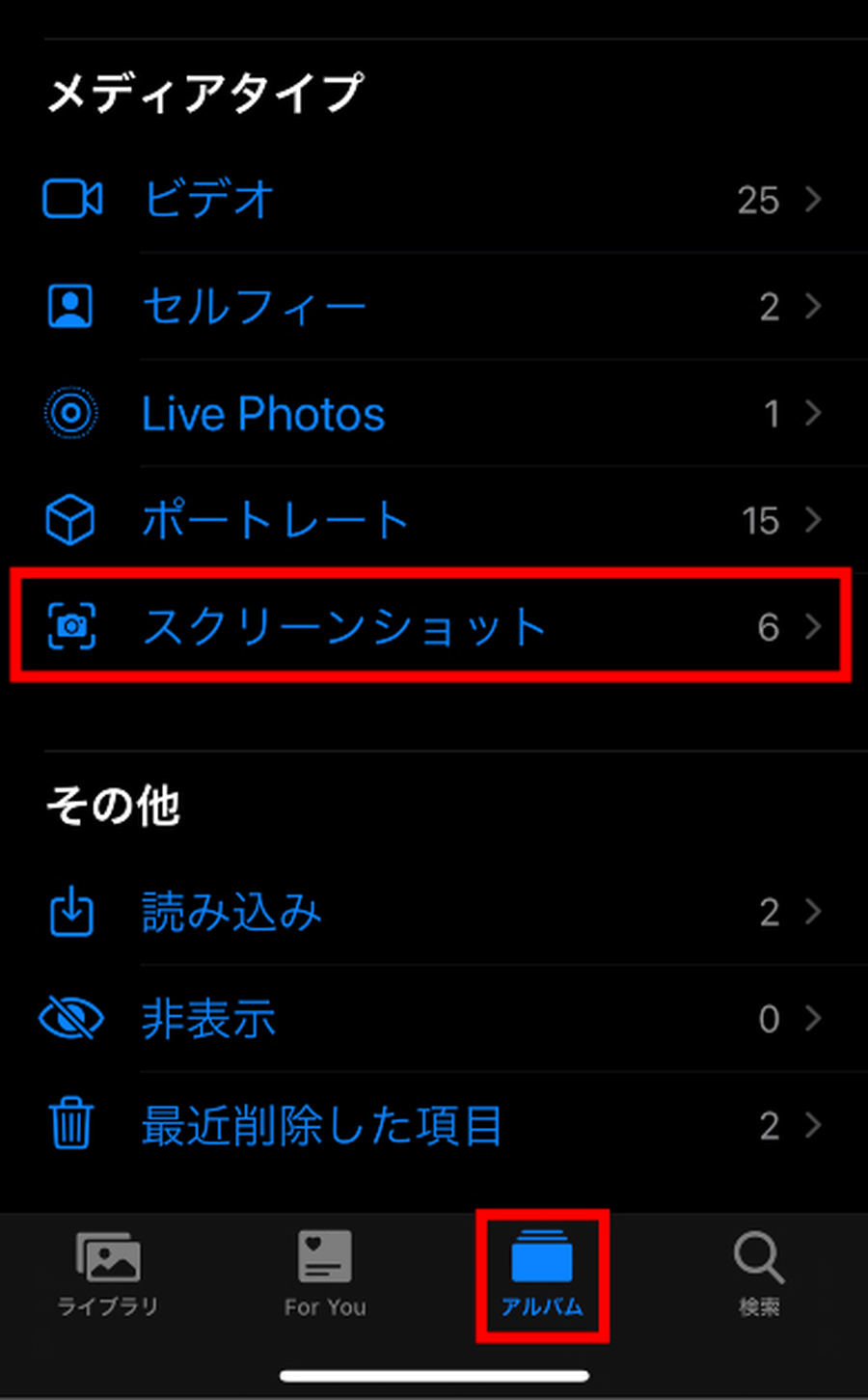Open the Live Photos album
Viewport: 868px width, 1400px height.
(434, 414)
